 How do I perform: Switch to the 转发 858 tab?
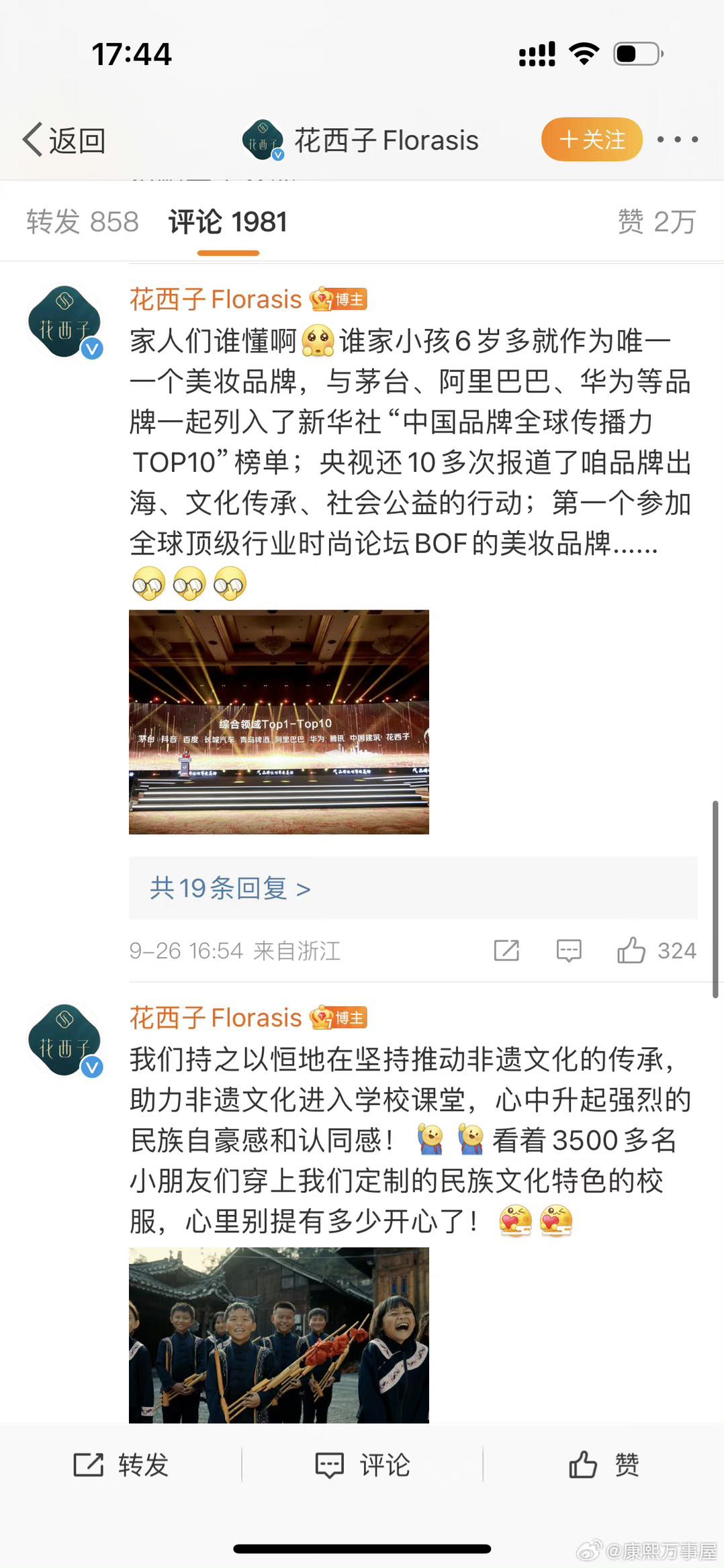pyautogui.click(x=83, y=222)
